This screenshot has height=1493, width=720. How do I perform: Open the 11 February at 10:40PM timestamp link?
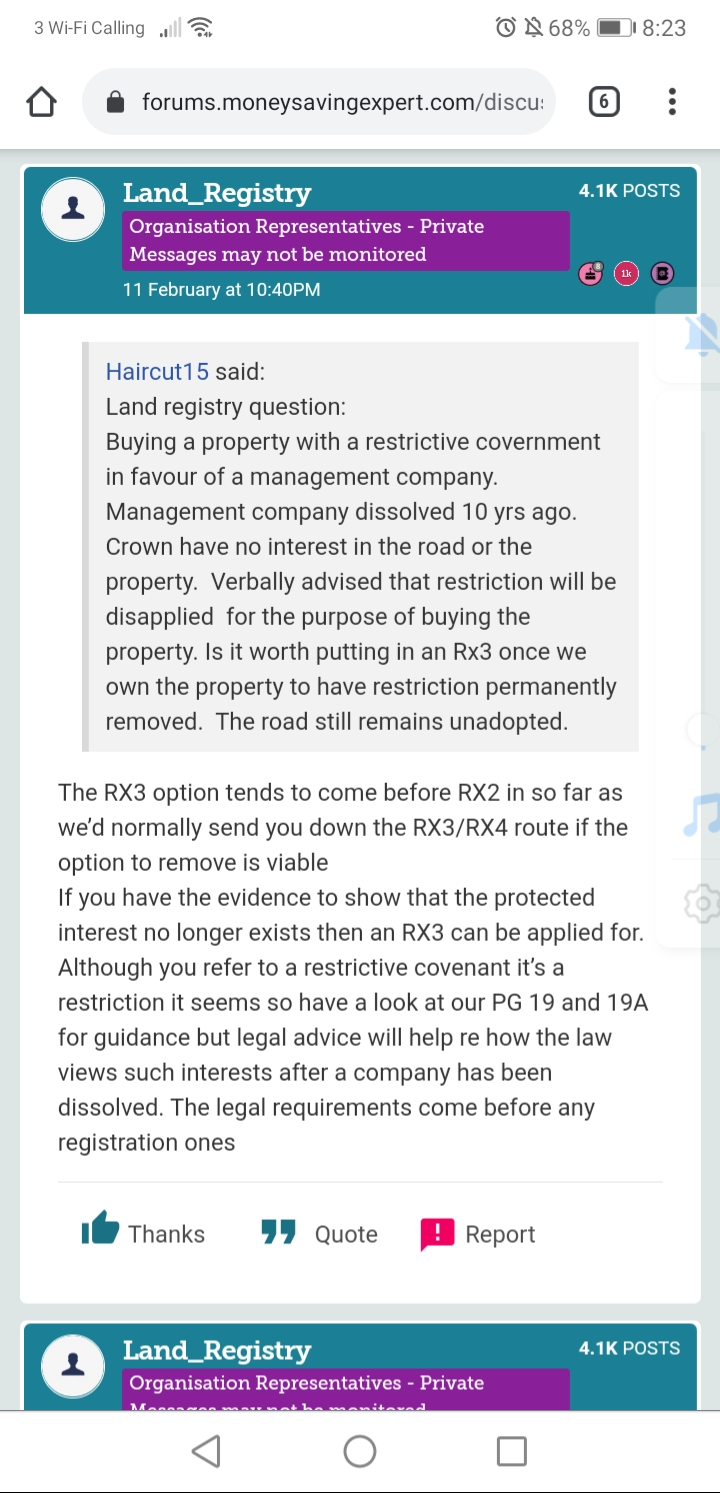click(x=221, y=290)
